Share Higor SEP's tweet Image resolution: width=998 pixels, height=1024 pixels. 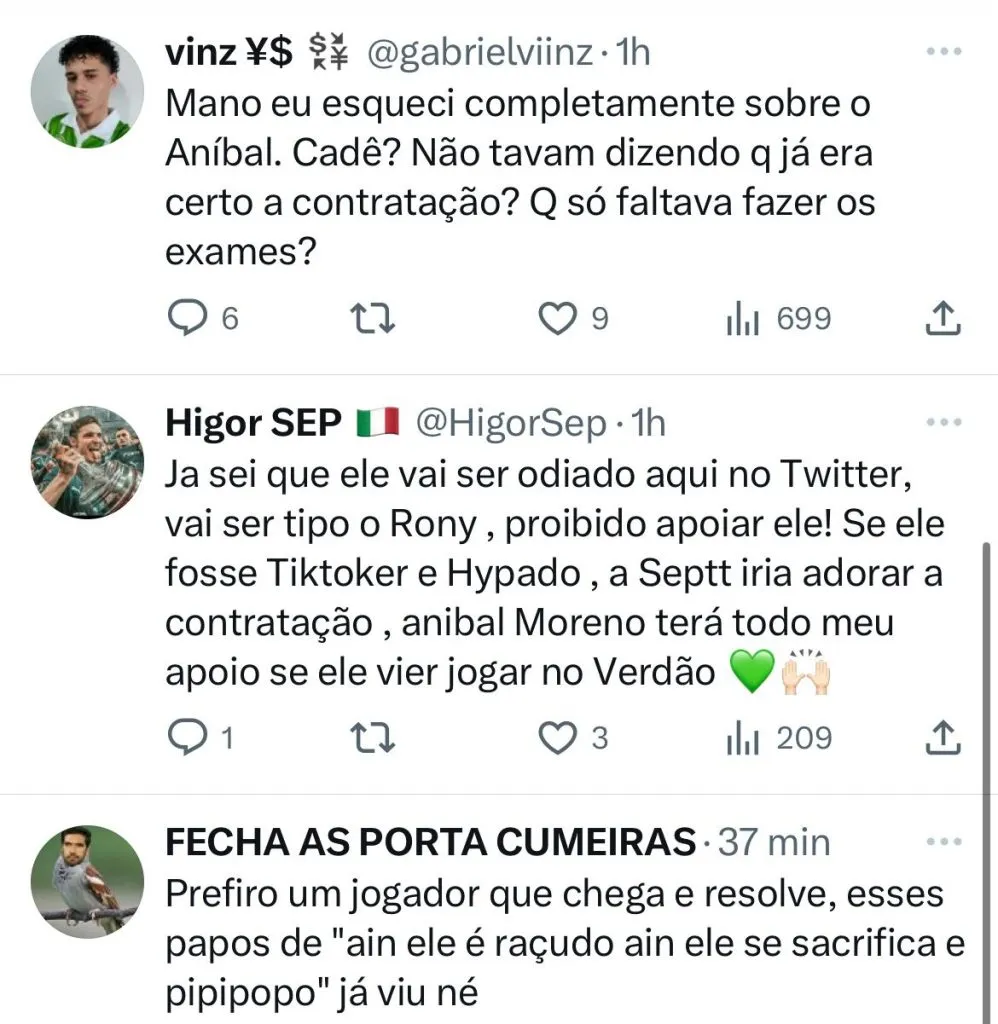943,738
